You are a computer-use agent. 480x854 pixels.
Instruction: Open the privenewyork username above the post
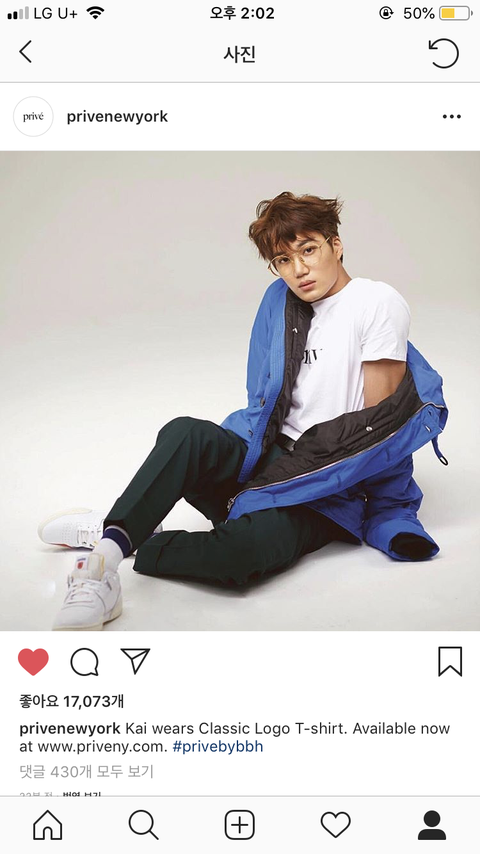[117, 117]
